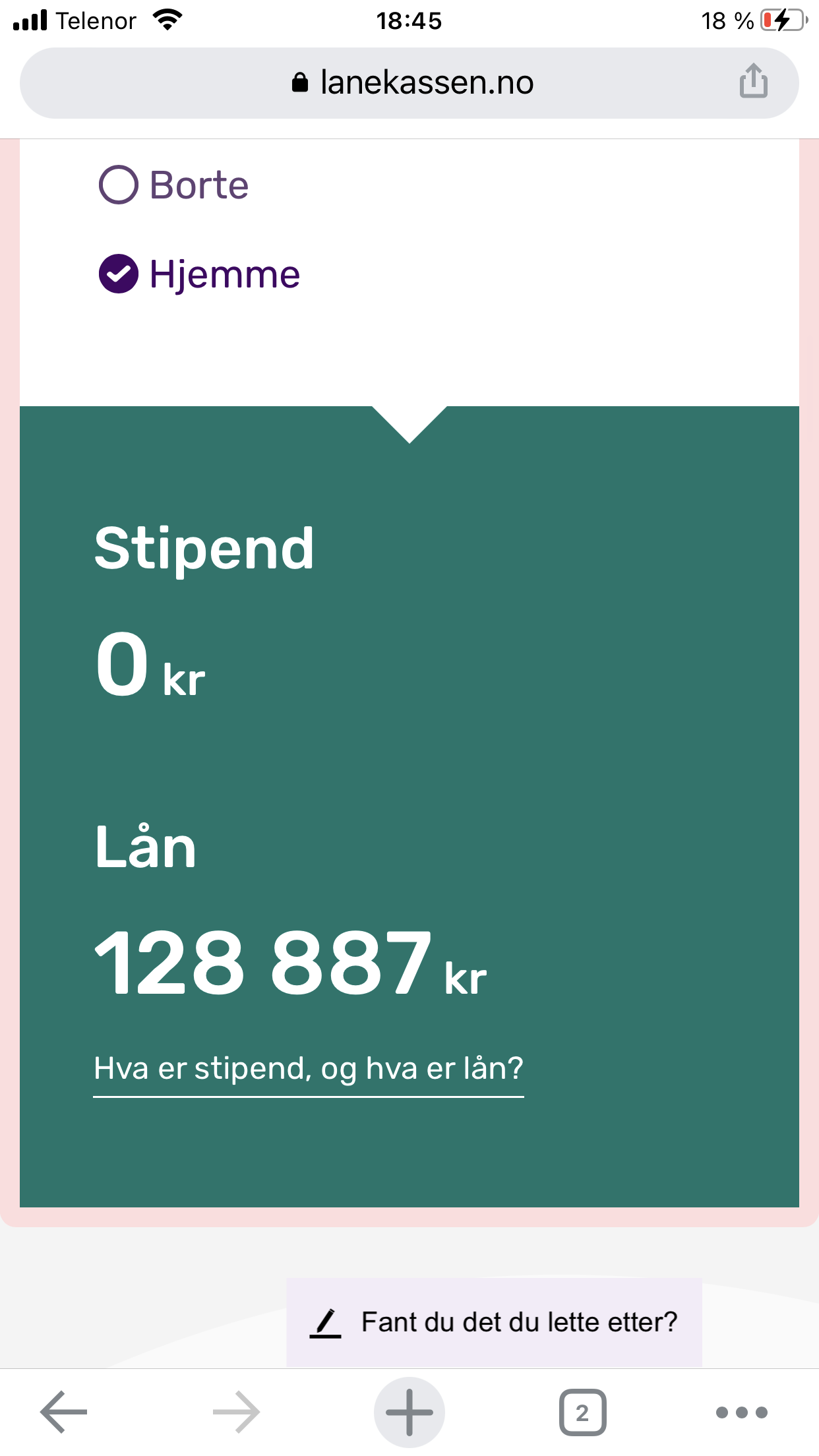Open the browser's three-dot menu
The height and width of the screenshot is (1456, 819).
pyautogui.click(x=742, y=1412)
